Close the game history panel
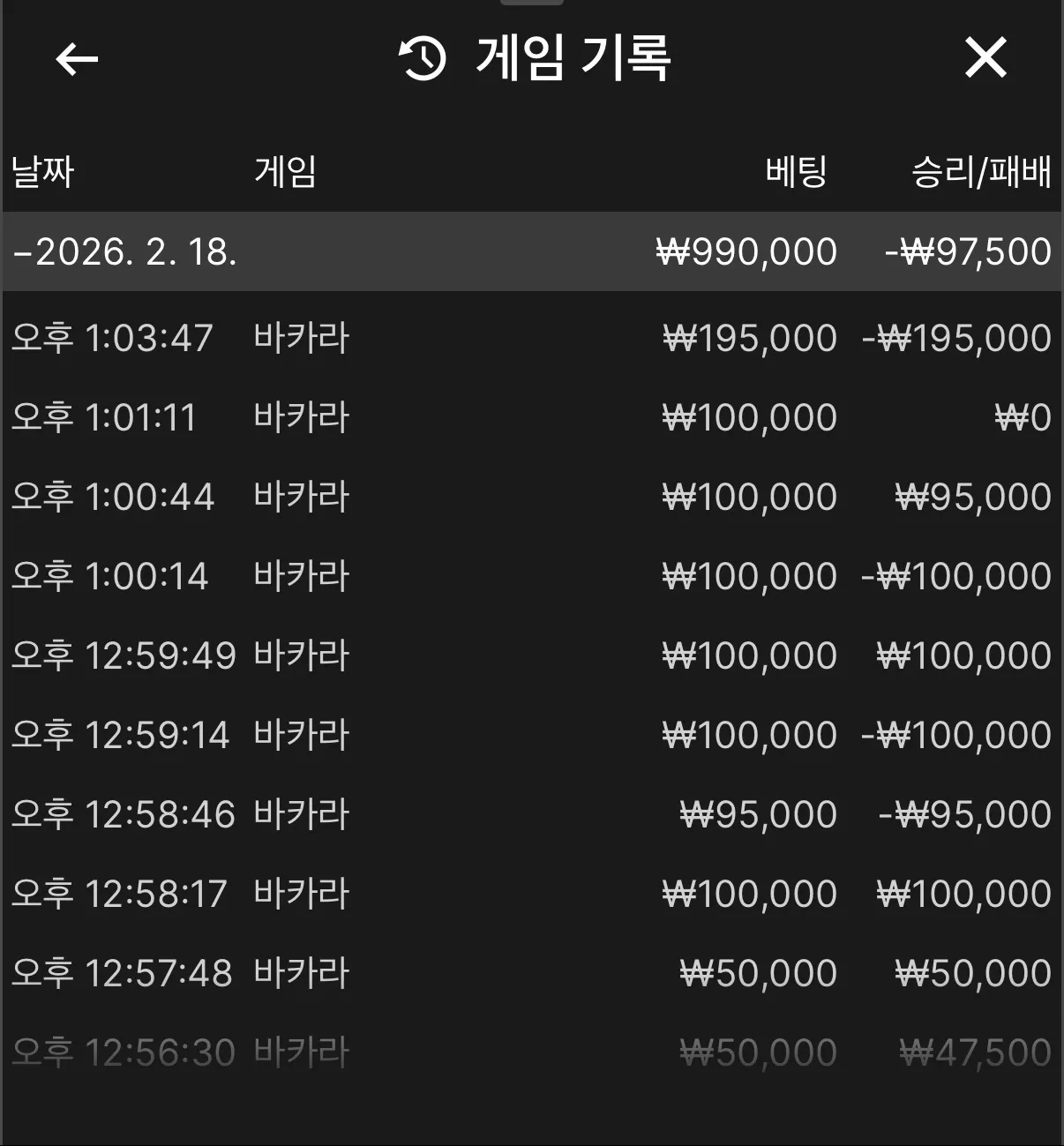The height and width of the screenshot is (1146, 1064). (x=985, y=58)
